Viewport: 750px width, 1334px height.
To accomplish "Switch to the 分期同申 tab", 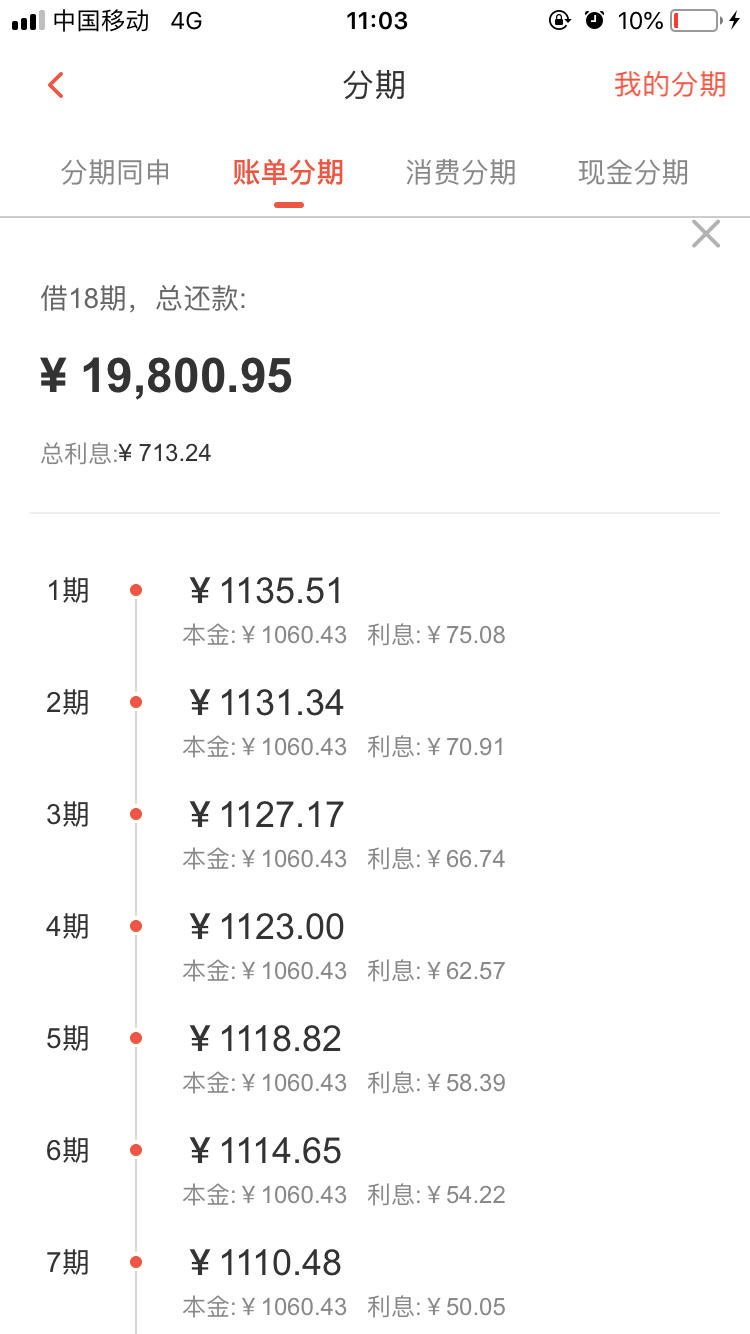I will pyautogui.click(x=116, y=172).
